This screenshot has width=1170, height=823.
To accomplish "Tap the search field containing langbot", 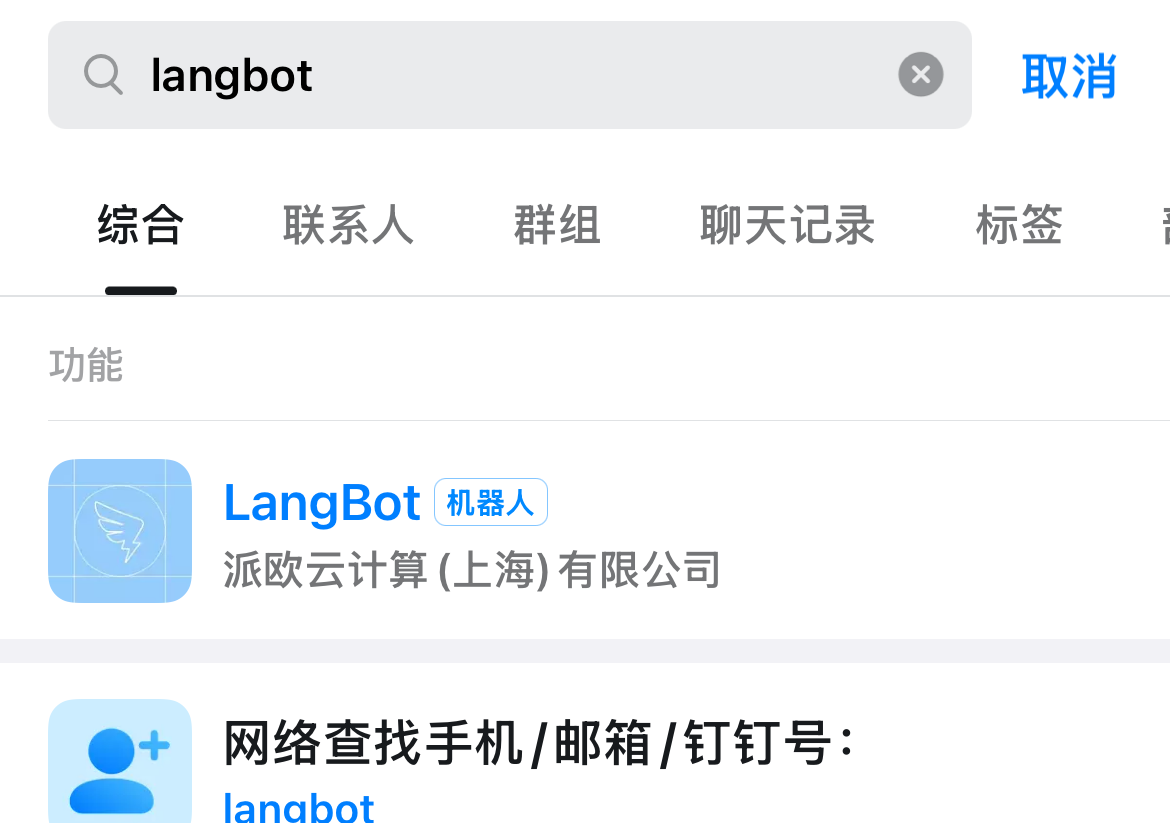I will tap(500, 75).
